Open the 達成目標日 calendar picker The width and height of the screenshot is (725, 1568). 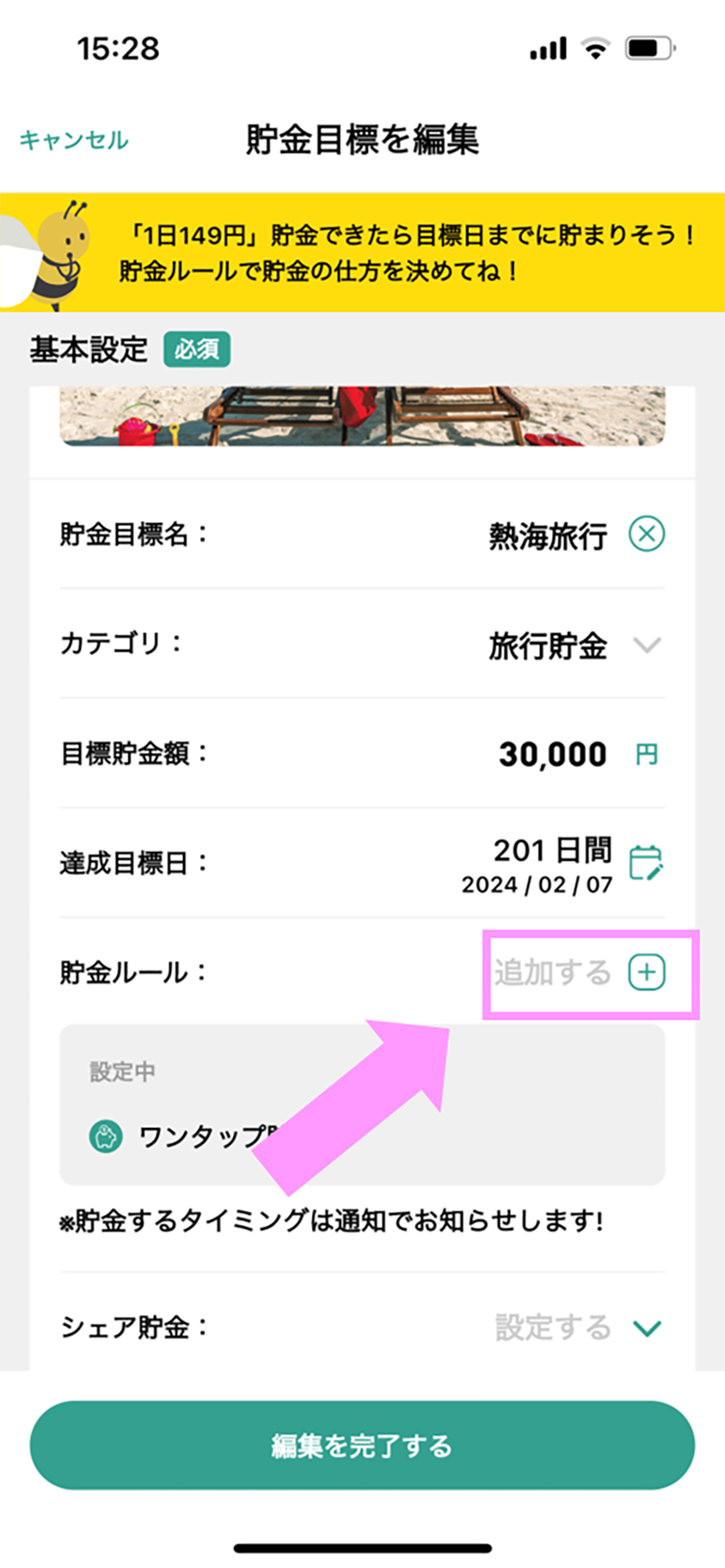click(645, 863)
